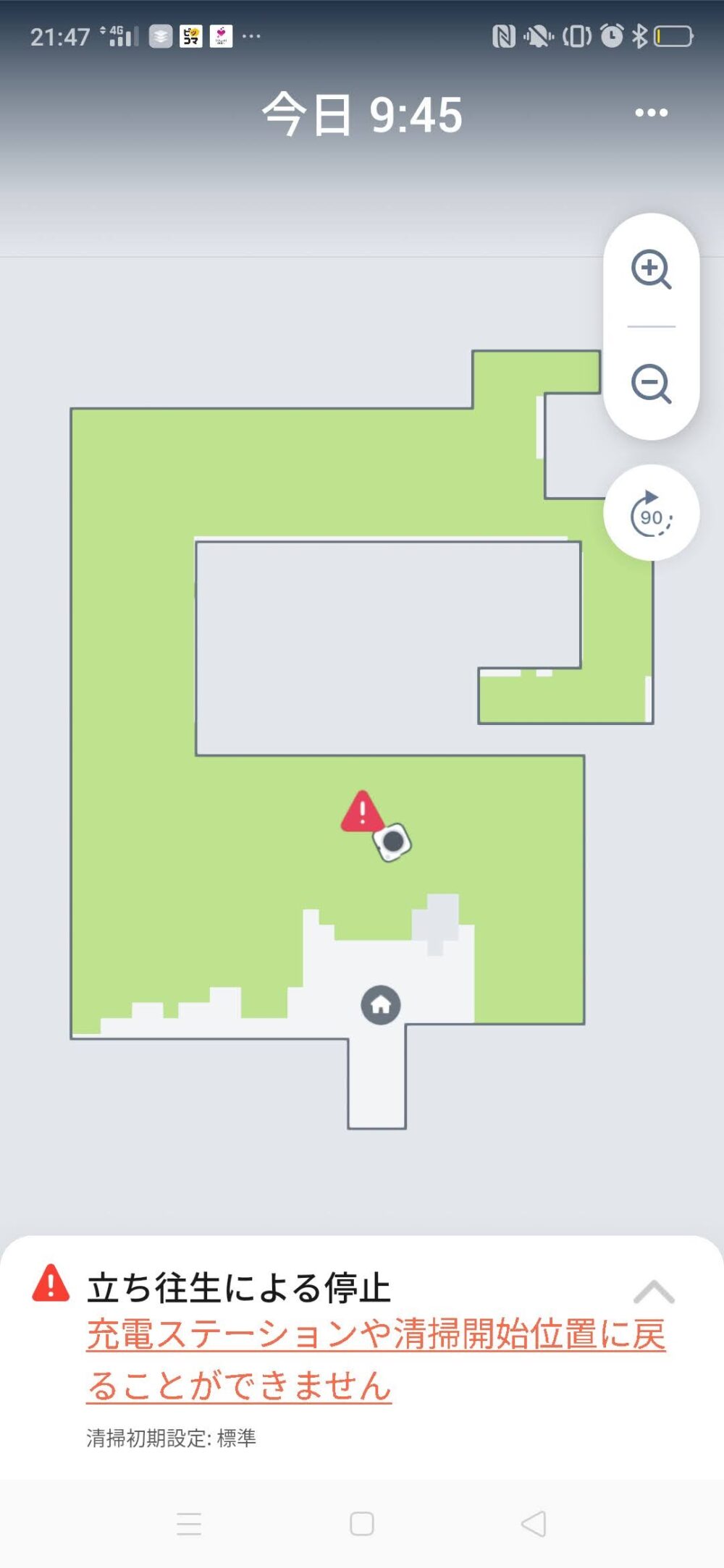The image size is (724, 1568).
Task: Go back with system back button
Action: (534, 1524)
